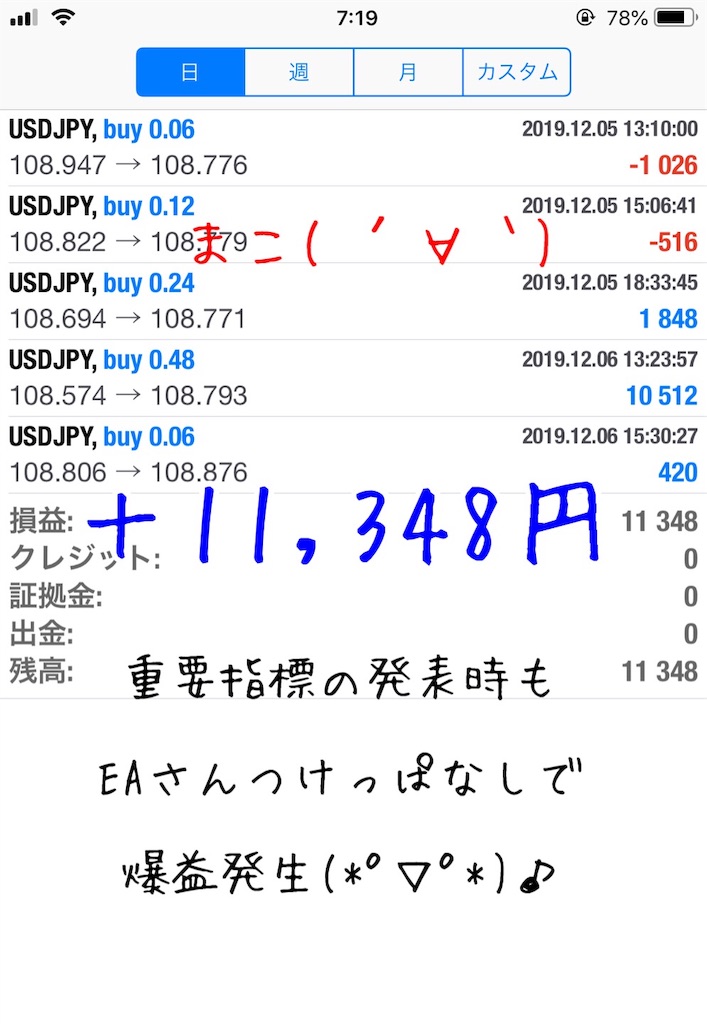Image resolution: width=707 pixels, height=1024 pixels.
Task: Tap the USDJPY buy 0.48 trade row
Action: [353, 378]
